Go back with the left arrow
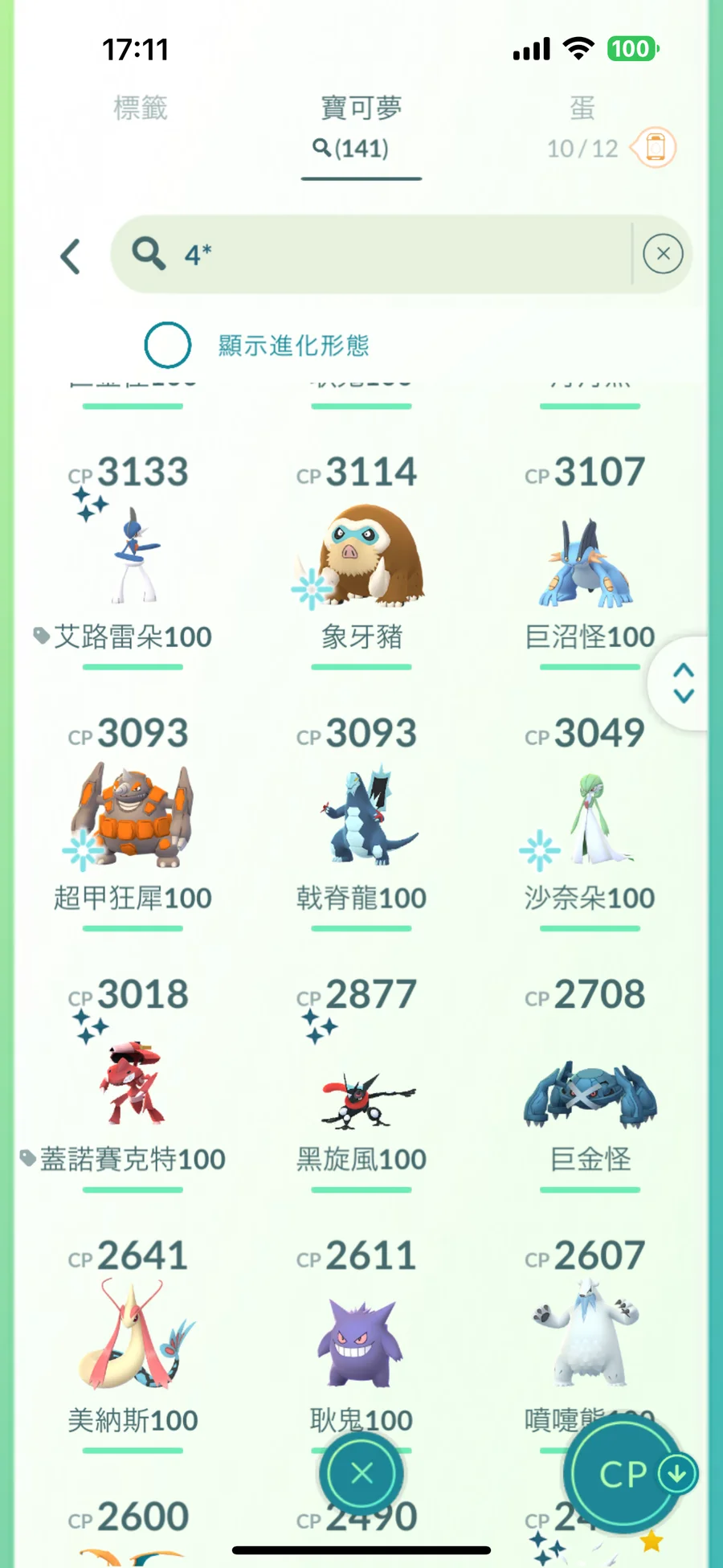723x1568 pixels. click(71, 256)
